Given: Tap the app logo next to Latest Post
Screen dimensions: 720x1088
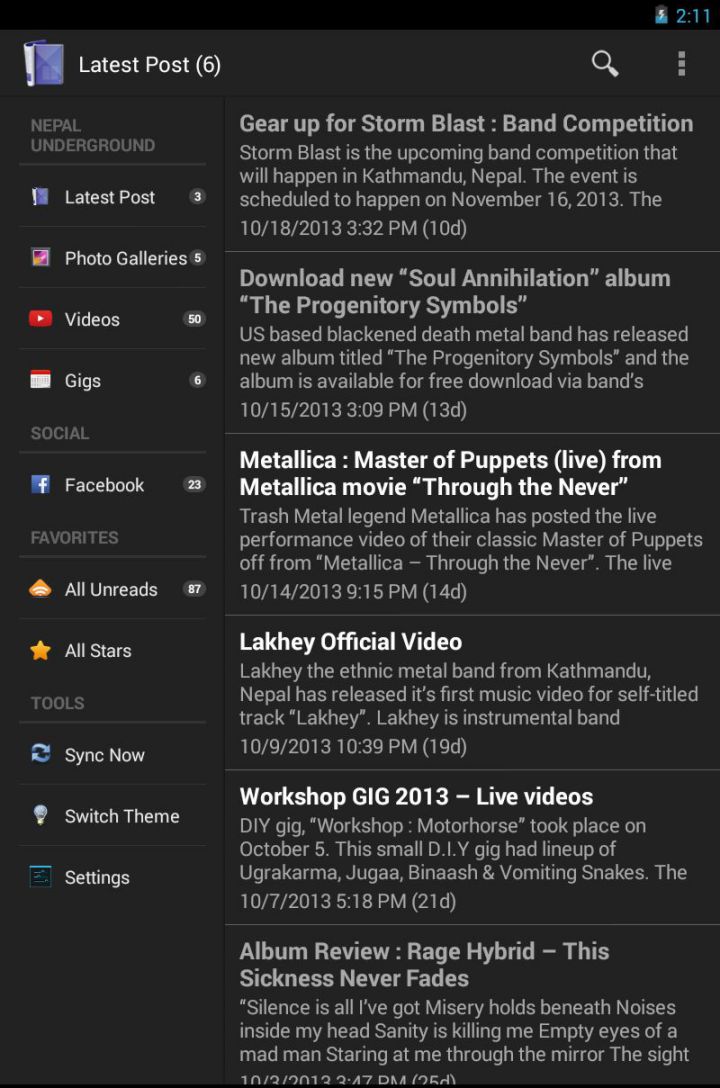Looking at the screenshot, I should [x=43, y=64].
